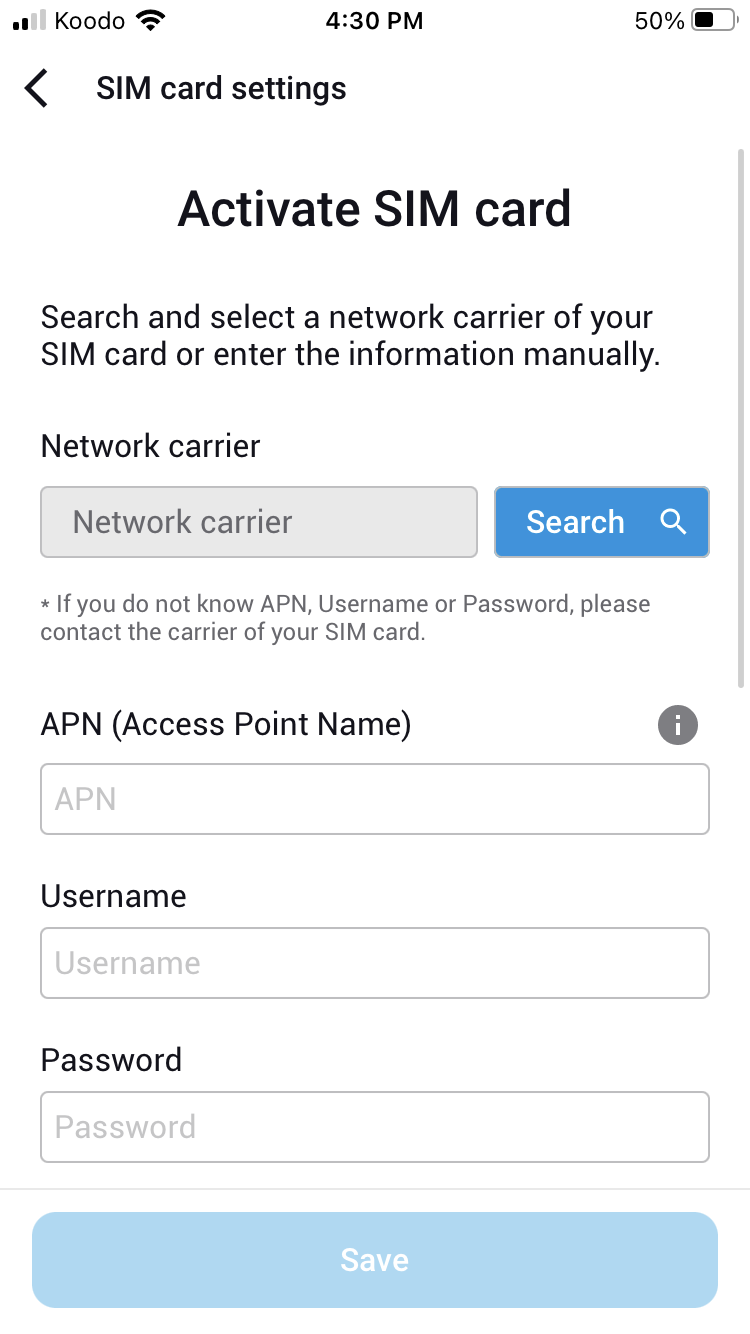Save the SIM card settings
Viewport: 750px width, 1334px height.
pos(375,1260)
